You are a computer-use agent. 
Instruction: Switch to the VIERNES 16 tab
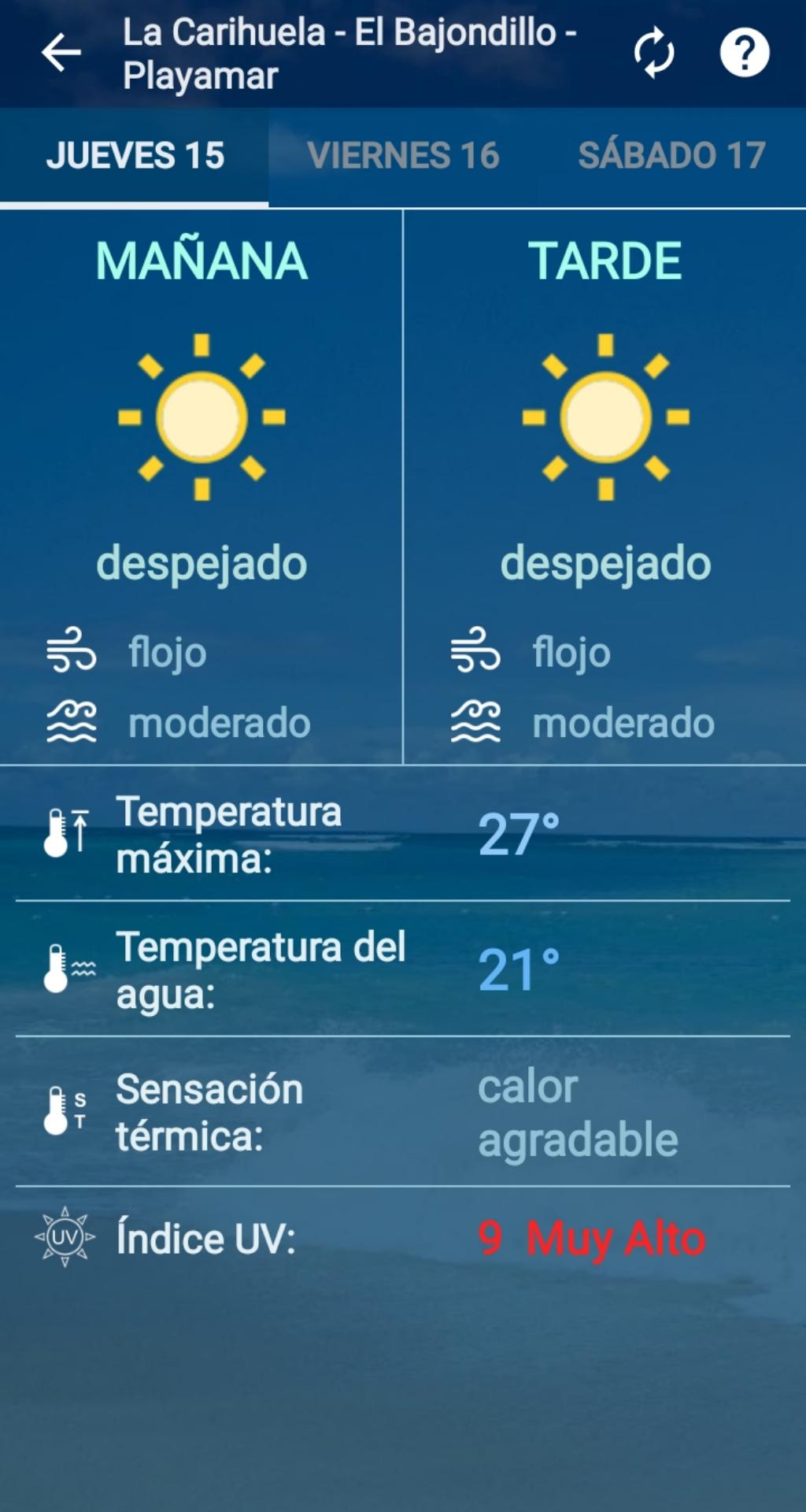tap(403, 156)
